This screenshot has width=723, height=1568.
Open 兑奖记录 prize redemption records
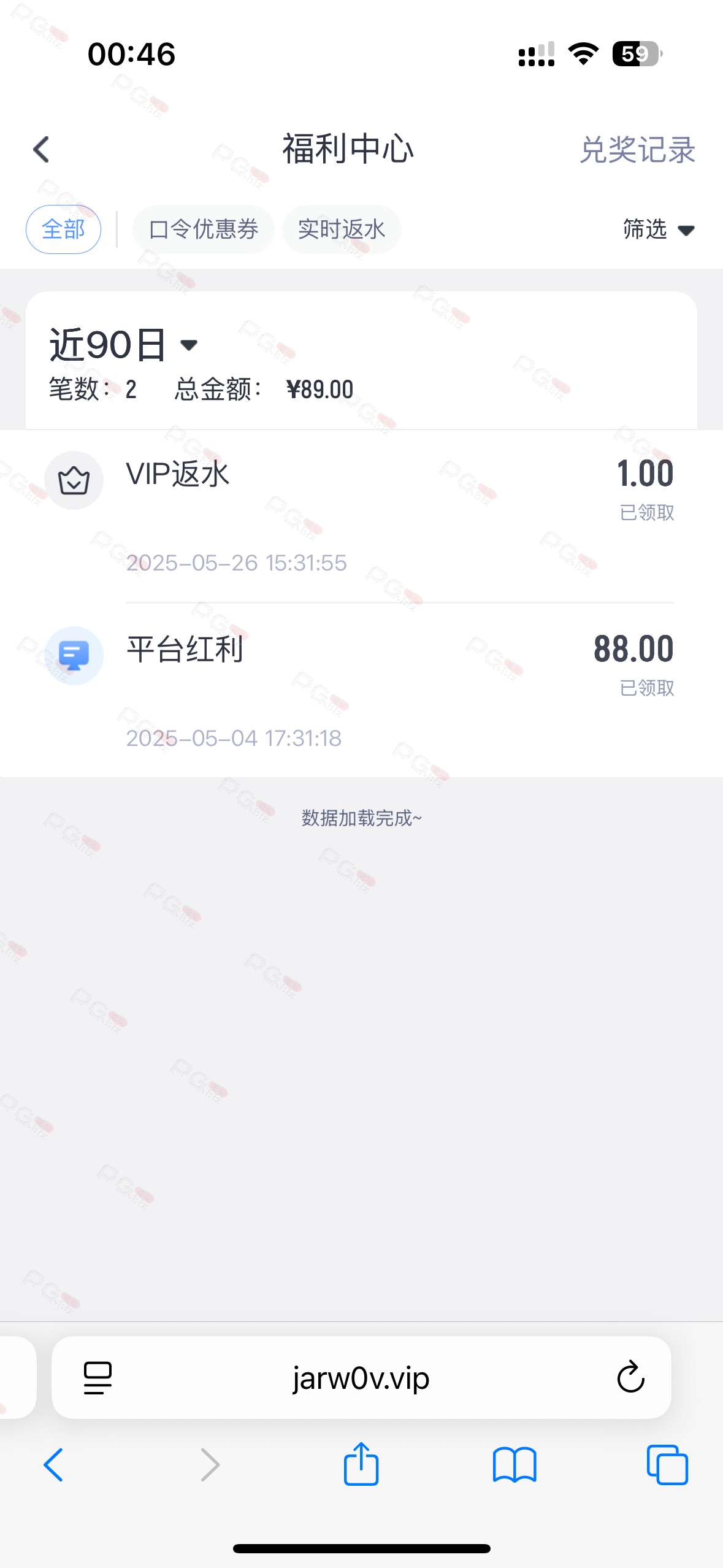[637, 150]
